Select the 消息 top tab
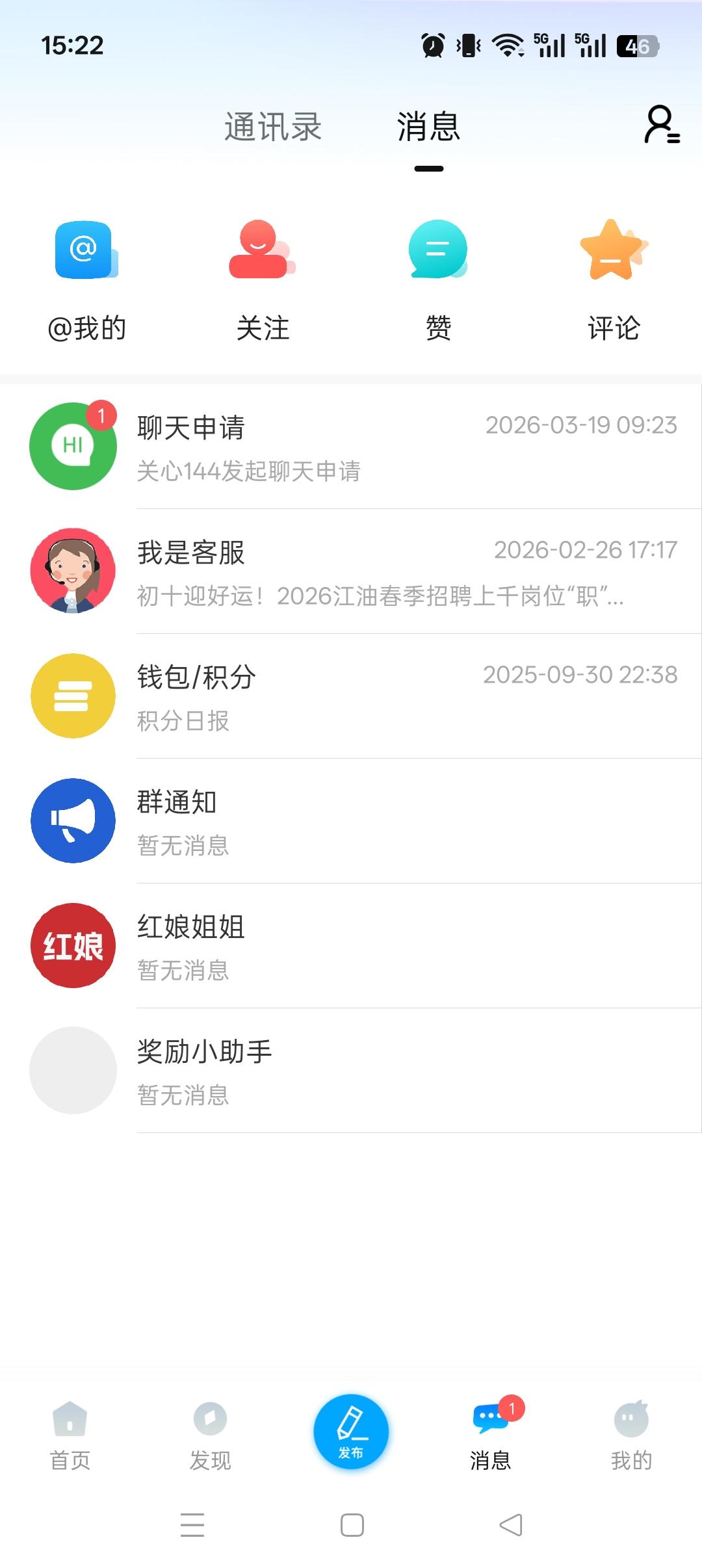This screenshot has height=1568, width=702. point(428,126)
